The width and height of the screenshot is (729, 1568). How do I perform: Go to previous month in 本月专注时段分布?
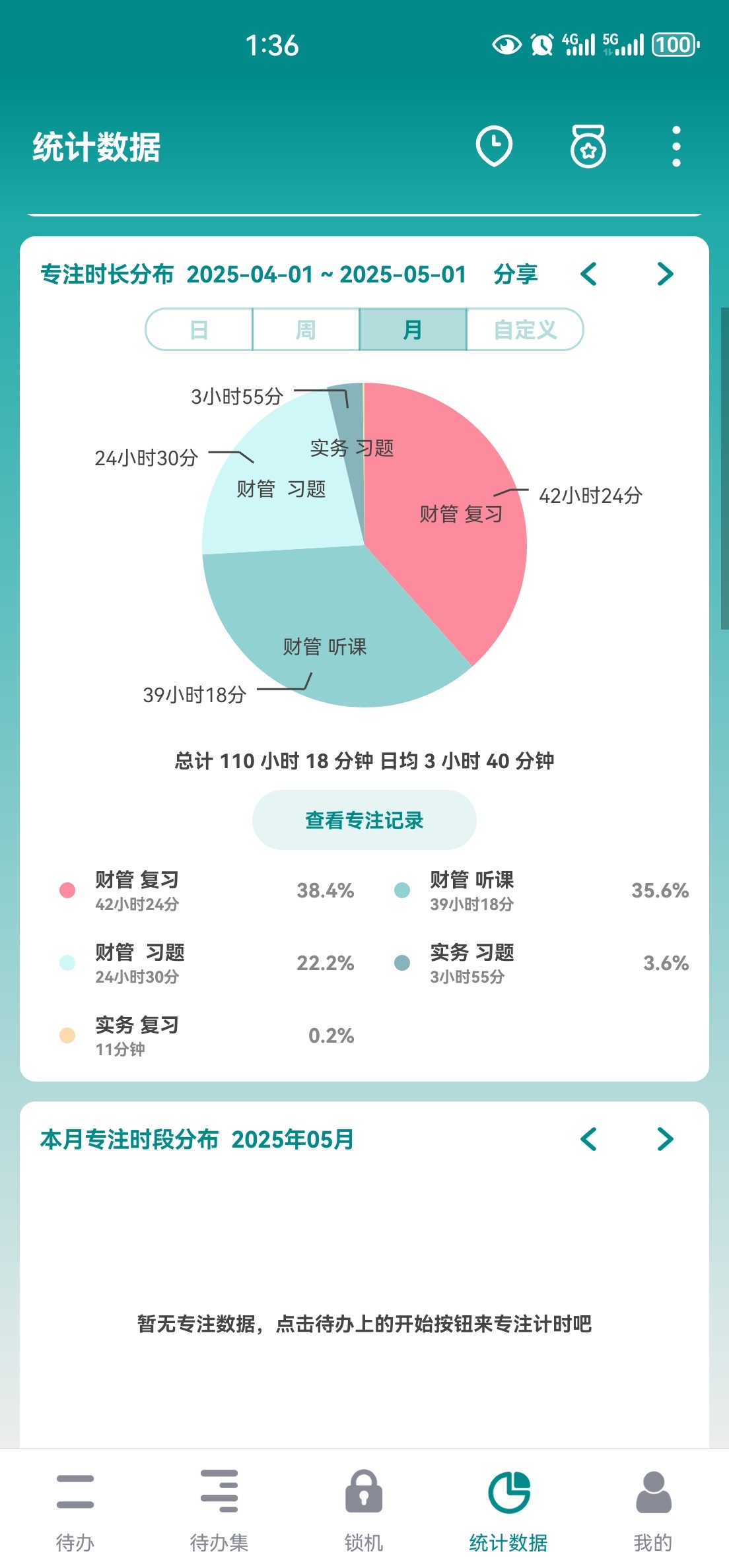[x=588, y=1139]
